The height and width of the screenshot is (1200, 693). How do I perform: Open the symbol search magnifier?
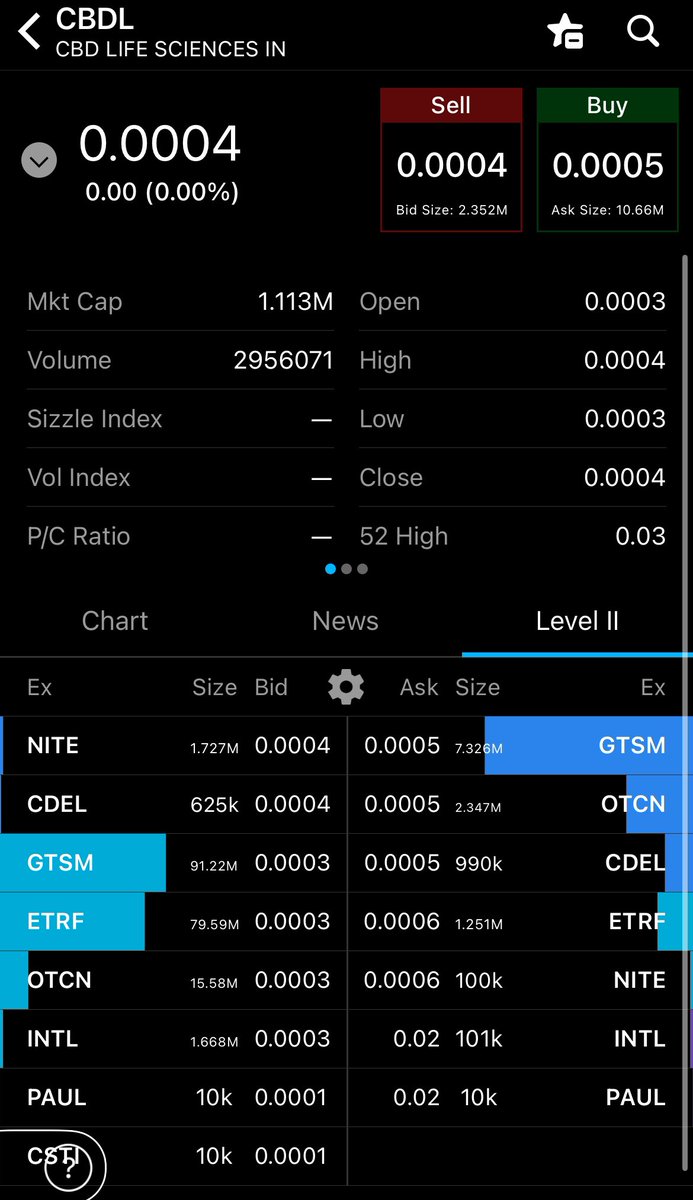point(643,31)
